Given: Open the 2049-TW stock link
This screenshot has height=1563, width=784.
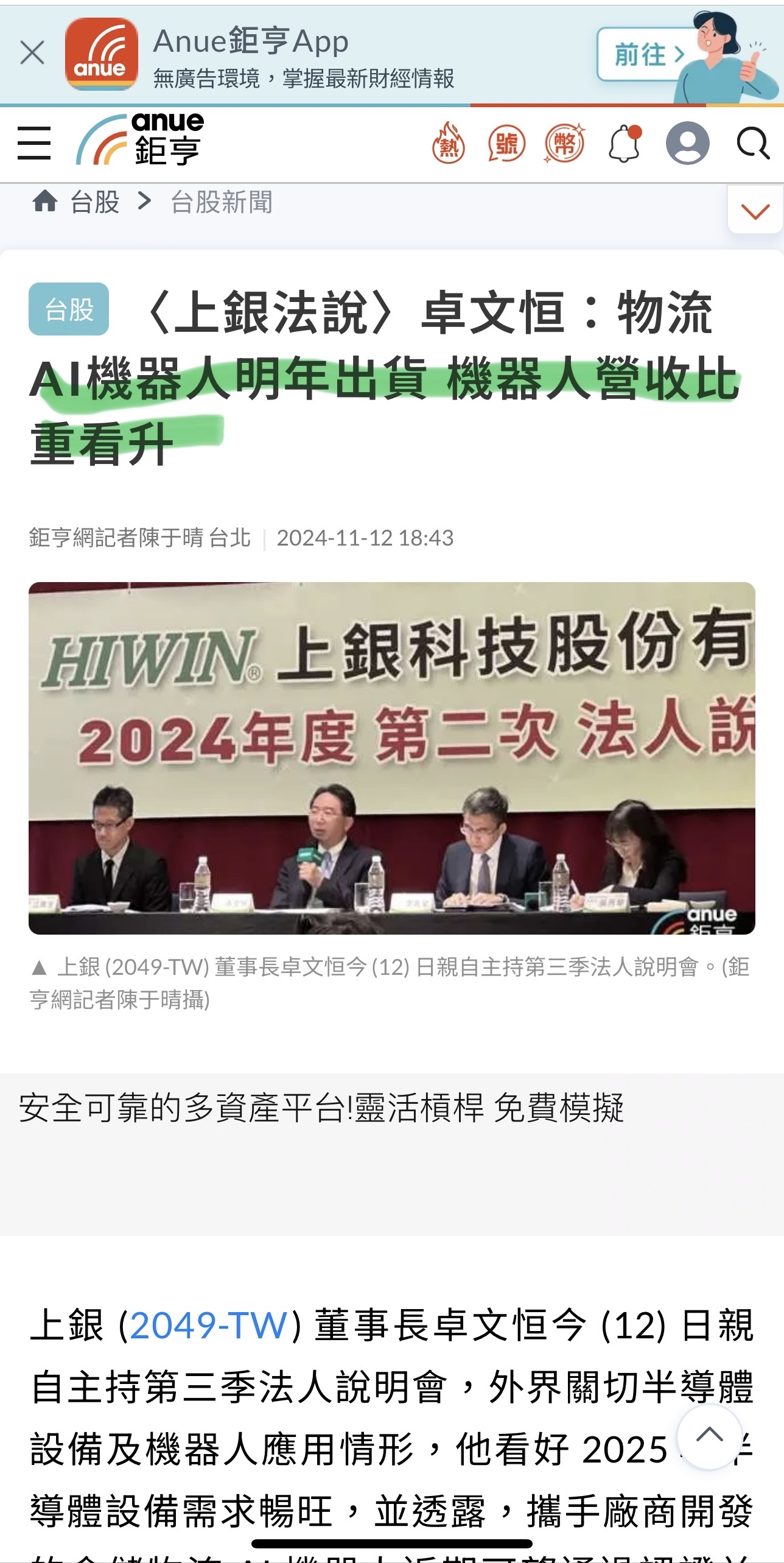Looking at the screenshot, I should 209,1326.
